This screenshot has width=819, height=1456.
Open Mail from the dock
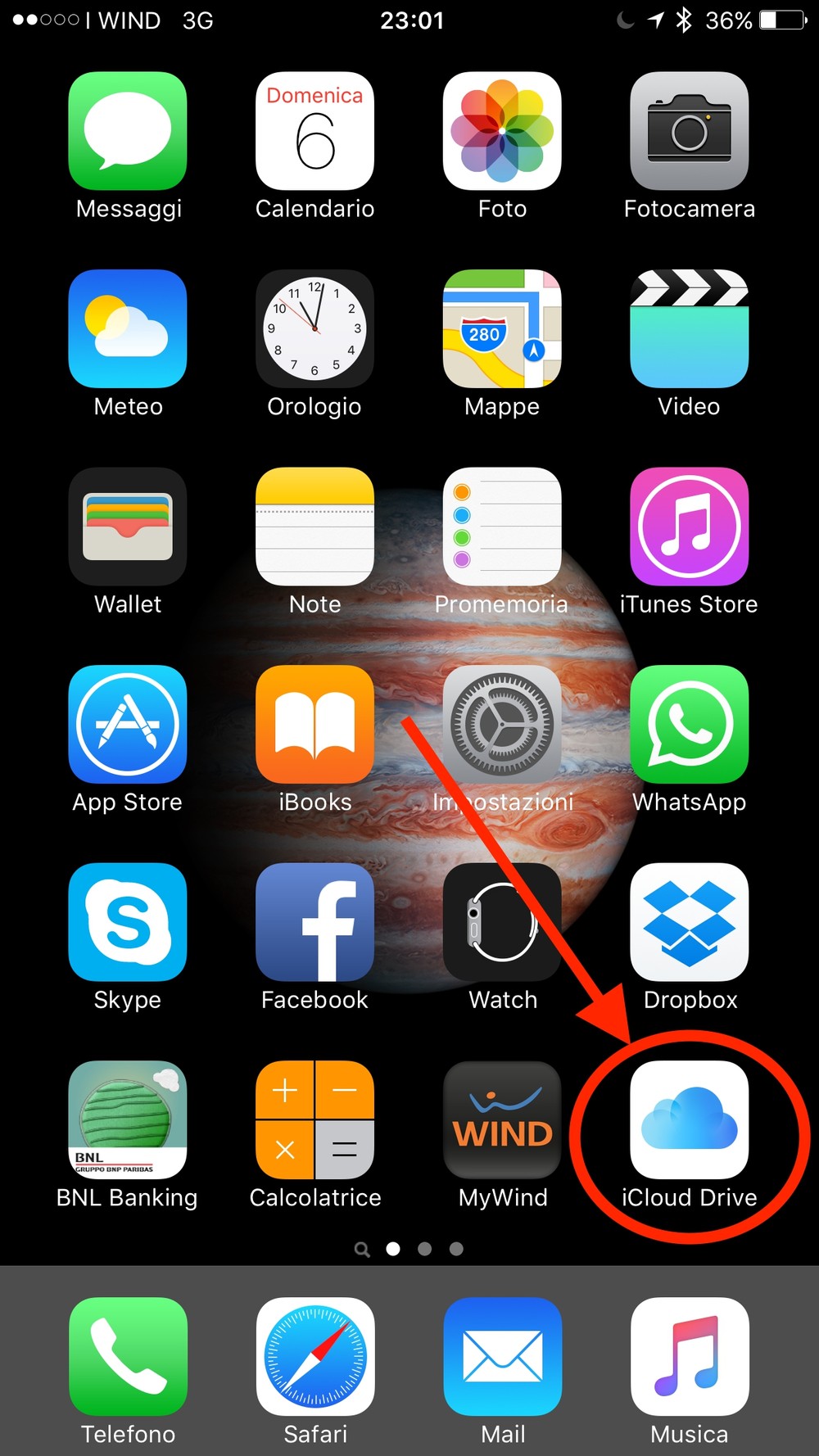click(502, 1356)
